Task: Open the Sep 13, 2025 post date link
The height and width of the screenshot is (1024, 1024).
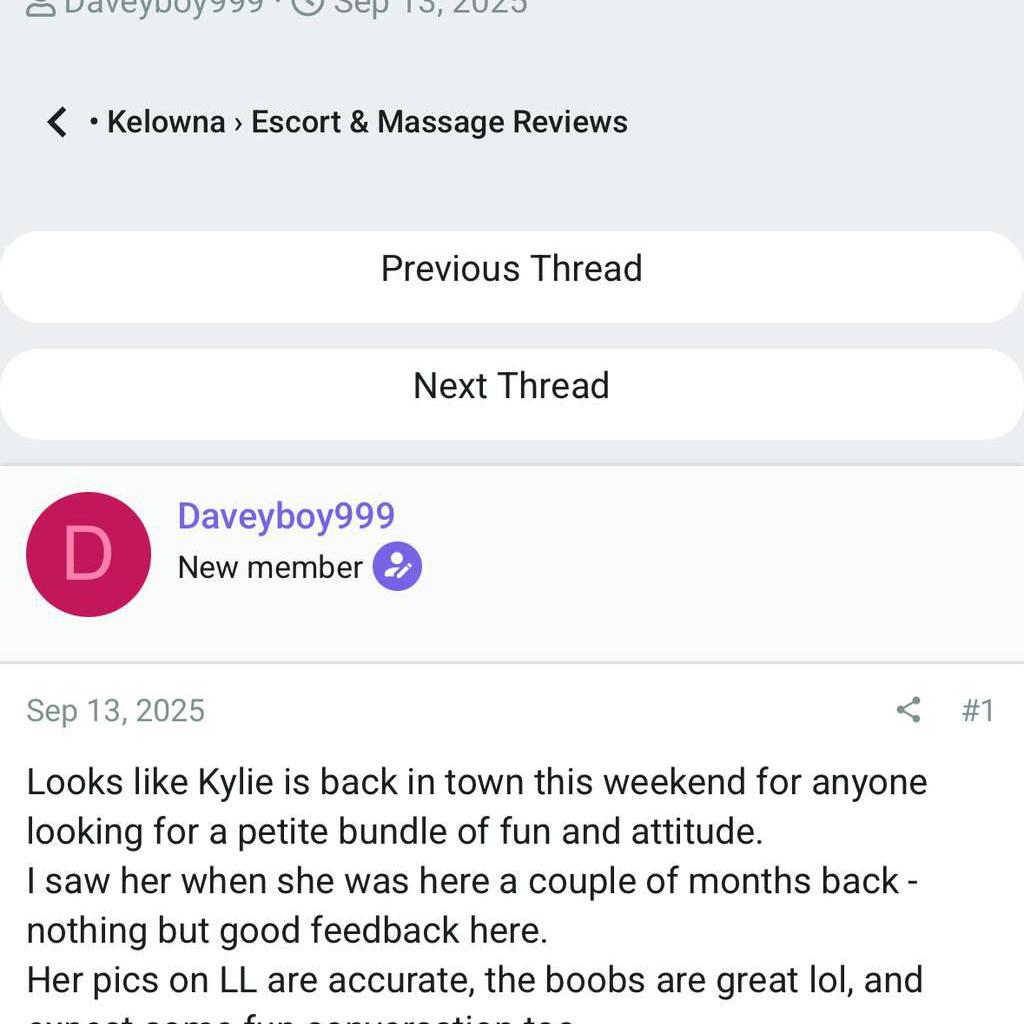Action: [x=115, y=710]
